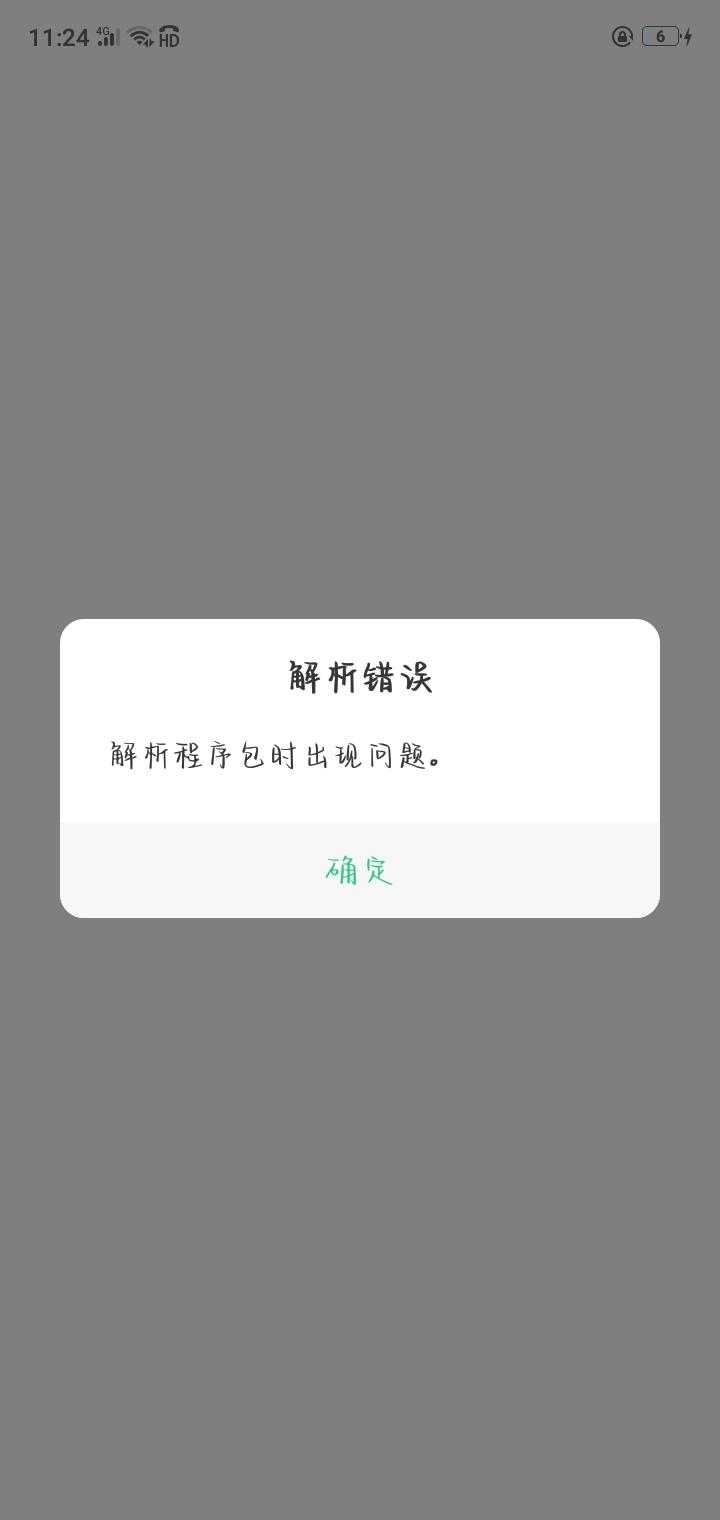Tap the Wi-Fi arrows indicator beside the signal
This screenshot has width=720, height=1520.
coord(146,43)
